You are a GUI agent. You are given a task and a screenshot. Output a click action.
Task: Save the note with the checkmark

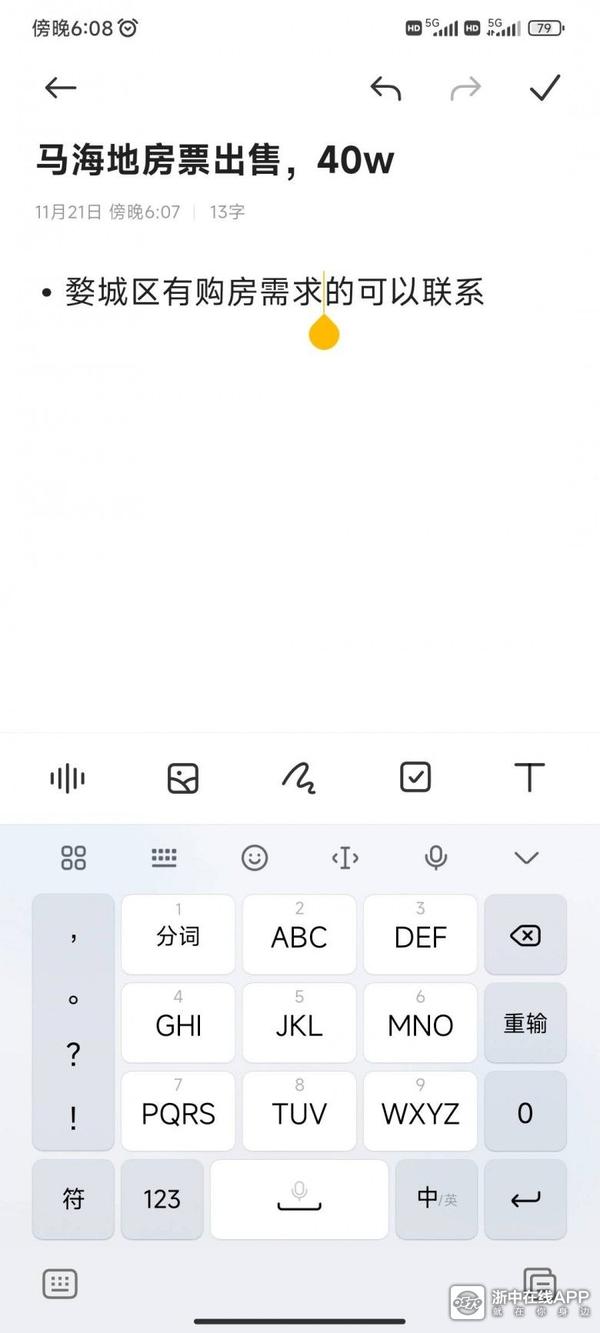pyautogui.click(x=545, y=88)
